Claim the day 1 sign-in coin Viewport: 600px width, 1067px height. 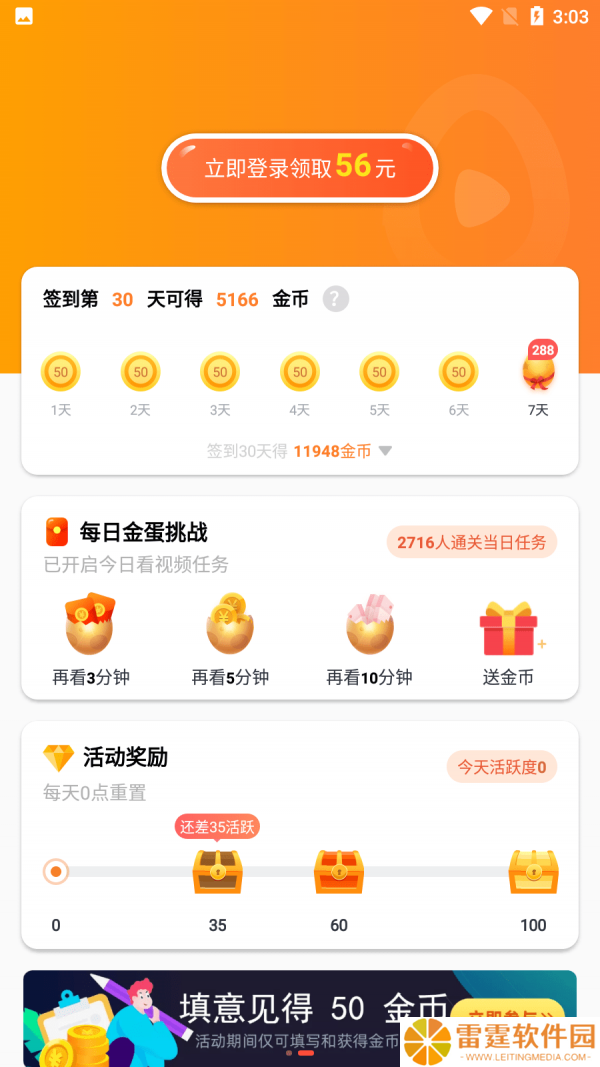(x=61, y=372)
